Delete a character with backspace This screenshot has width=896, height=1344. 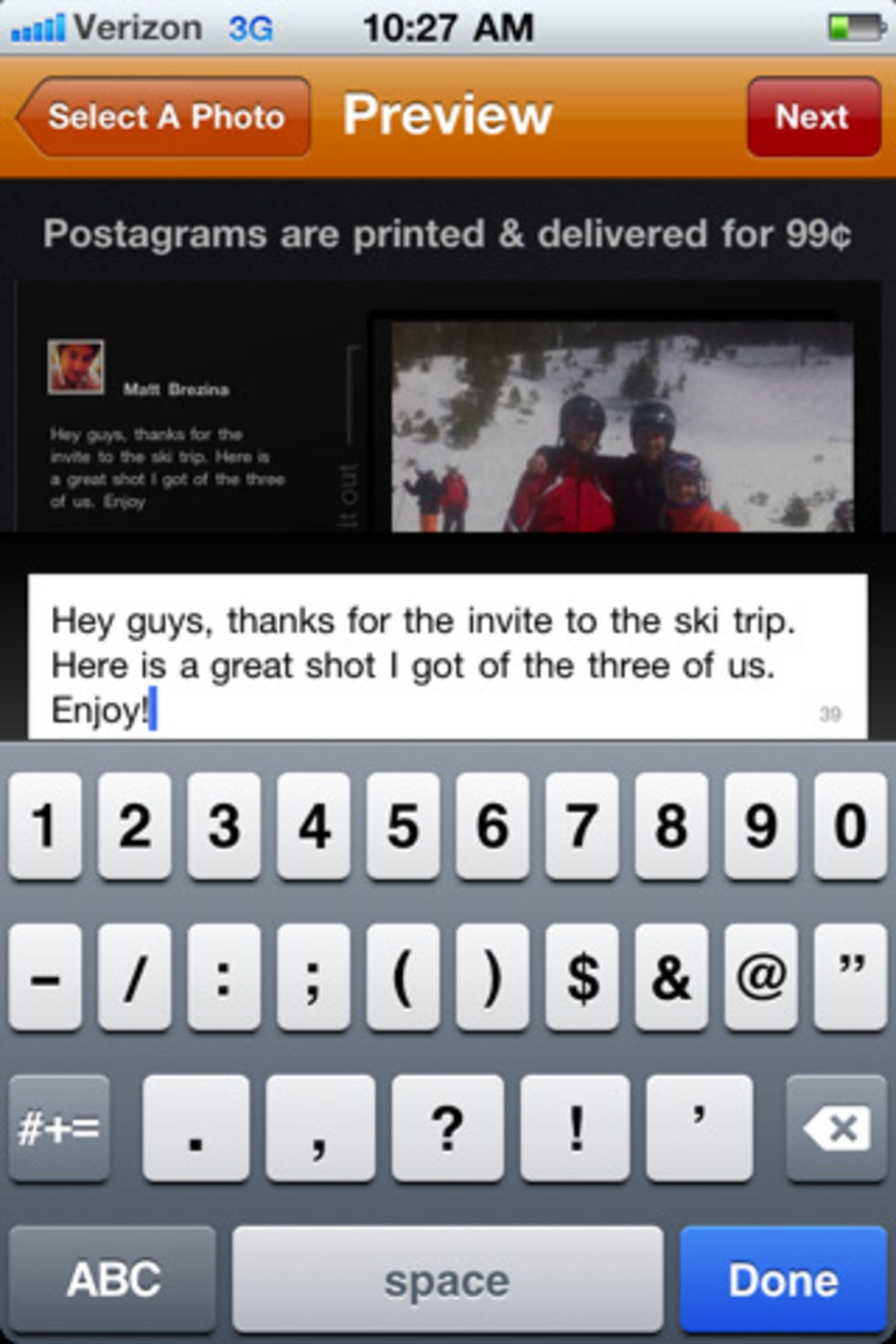(x=836, y=1128)
